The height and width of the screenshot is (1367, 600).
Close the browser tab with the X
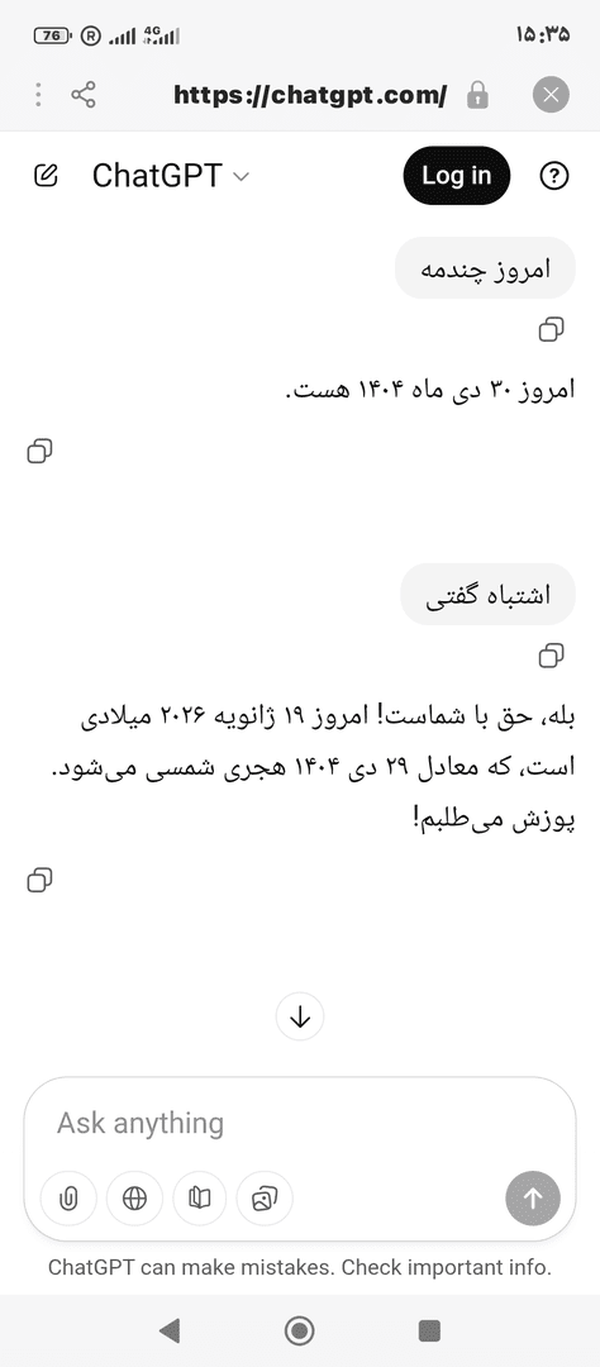550,95
